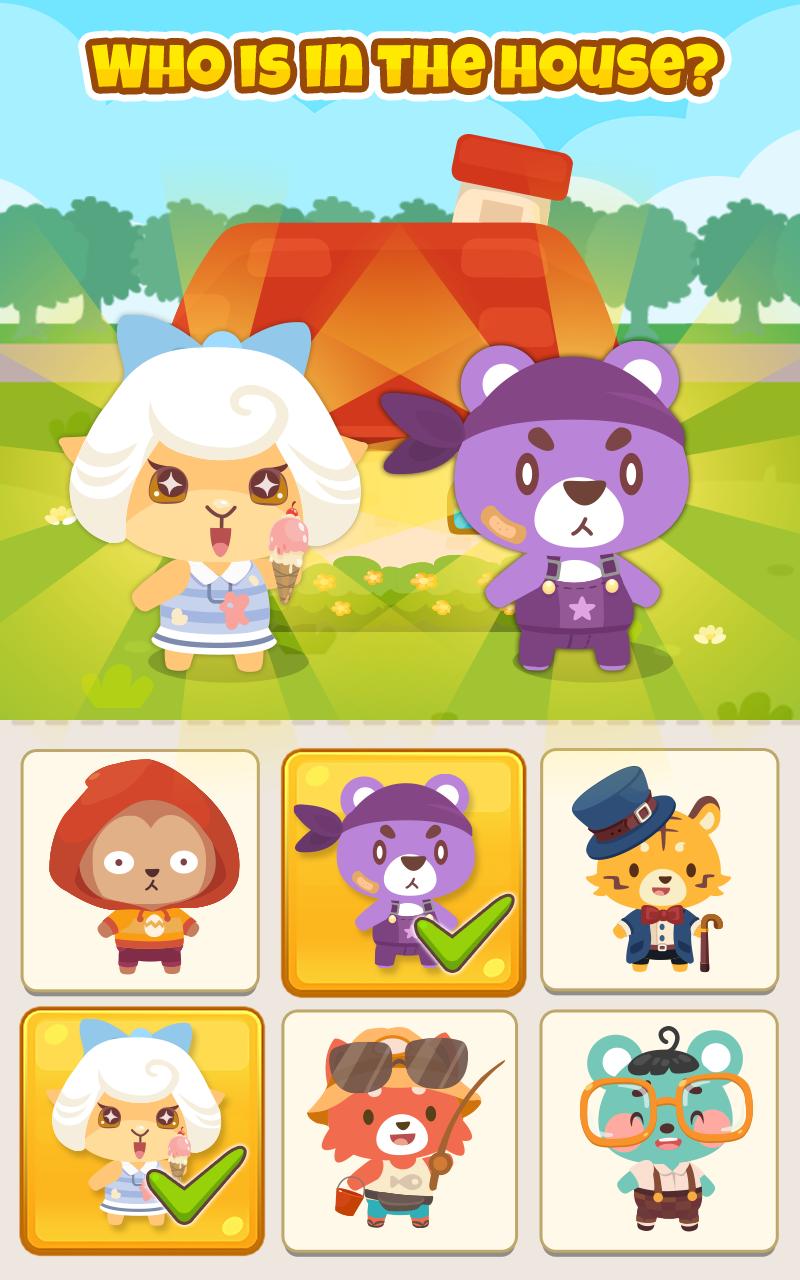800x1280 pixels.
Task: Pick the red fox with fishing rod card
Action: (x=399, y=1130)
